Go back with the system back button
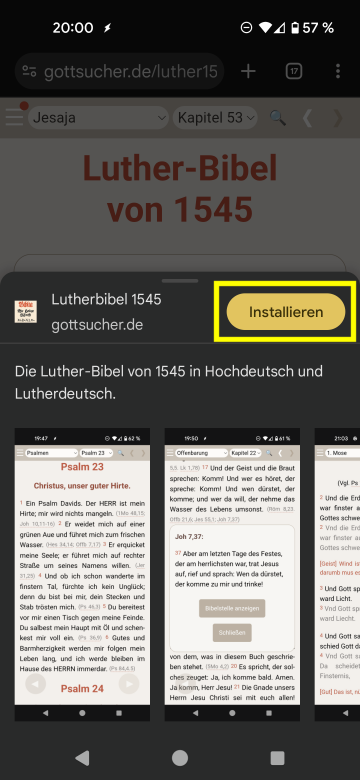360x780 pixels. click(82, 758)
